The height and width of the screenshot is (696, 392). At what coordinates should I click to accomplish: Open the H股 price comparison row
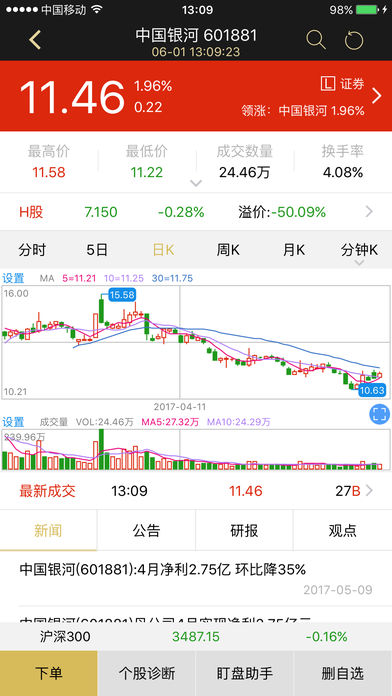pyautogui.click(x=196, y=212)
